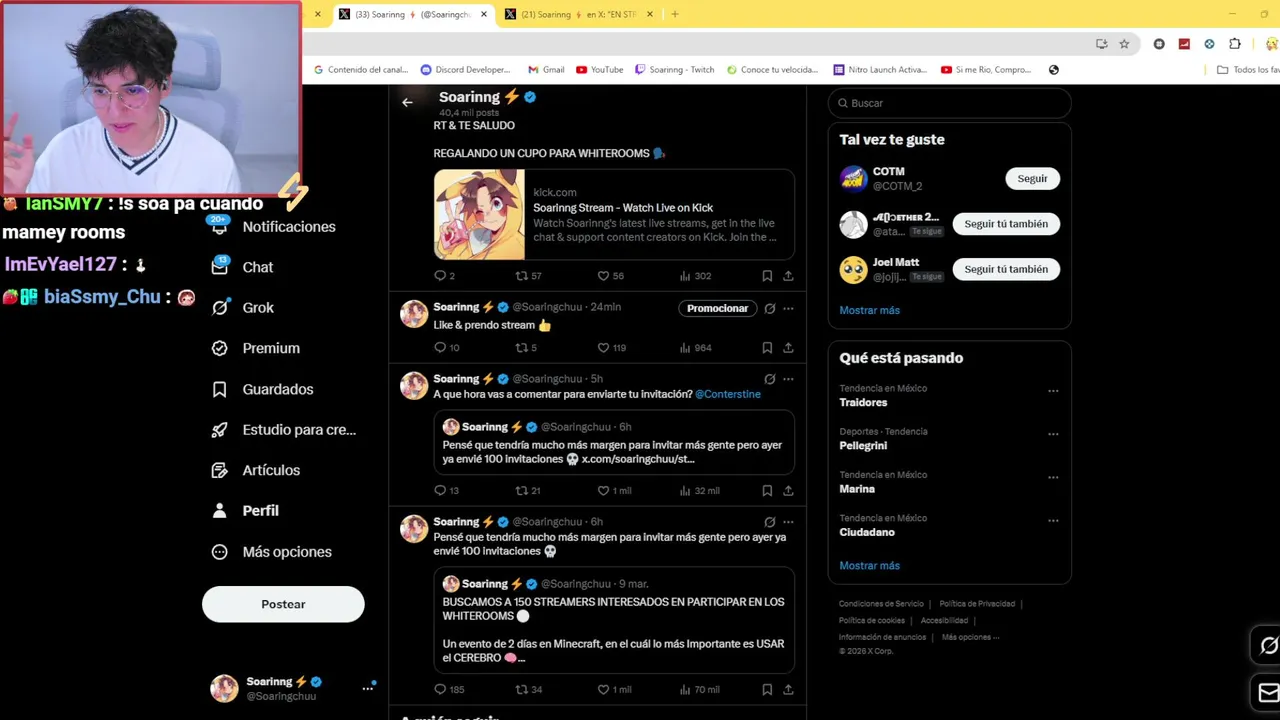Image resolution: width=1280 pixels, height=720 pixels.
Task: Open the kick.com Soarinng Stream link card
Action: (614, 214)
